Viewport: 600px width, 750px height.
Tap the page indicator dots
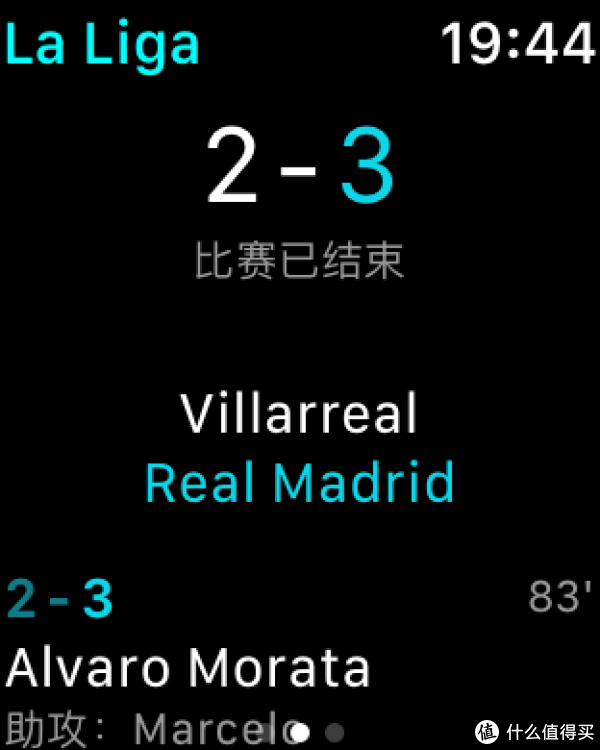tap(300, 730)
